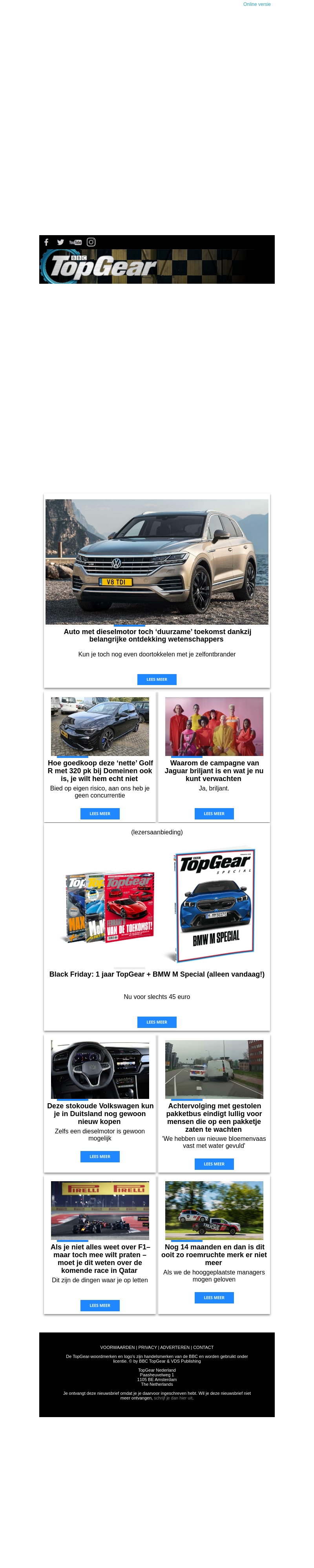314x1568 pixels.
Task: Tap Lees Meer under the Jaguar campagne story
Action: click(214, 813)
